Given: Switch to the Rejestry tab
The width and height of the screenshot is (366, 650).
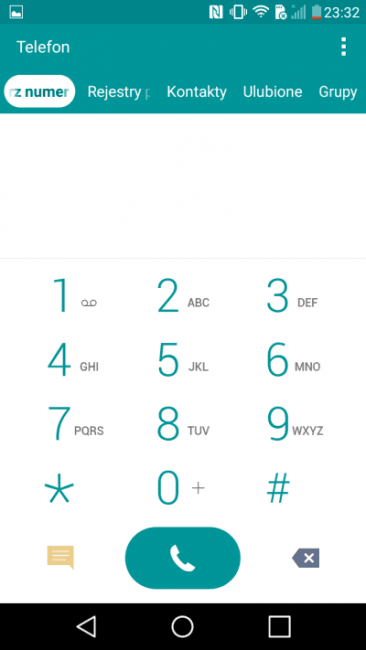Looking at the screenshot, I should point(119,92).
